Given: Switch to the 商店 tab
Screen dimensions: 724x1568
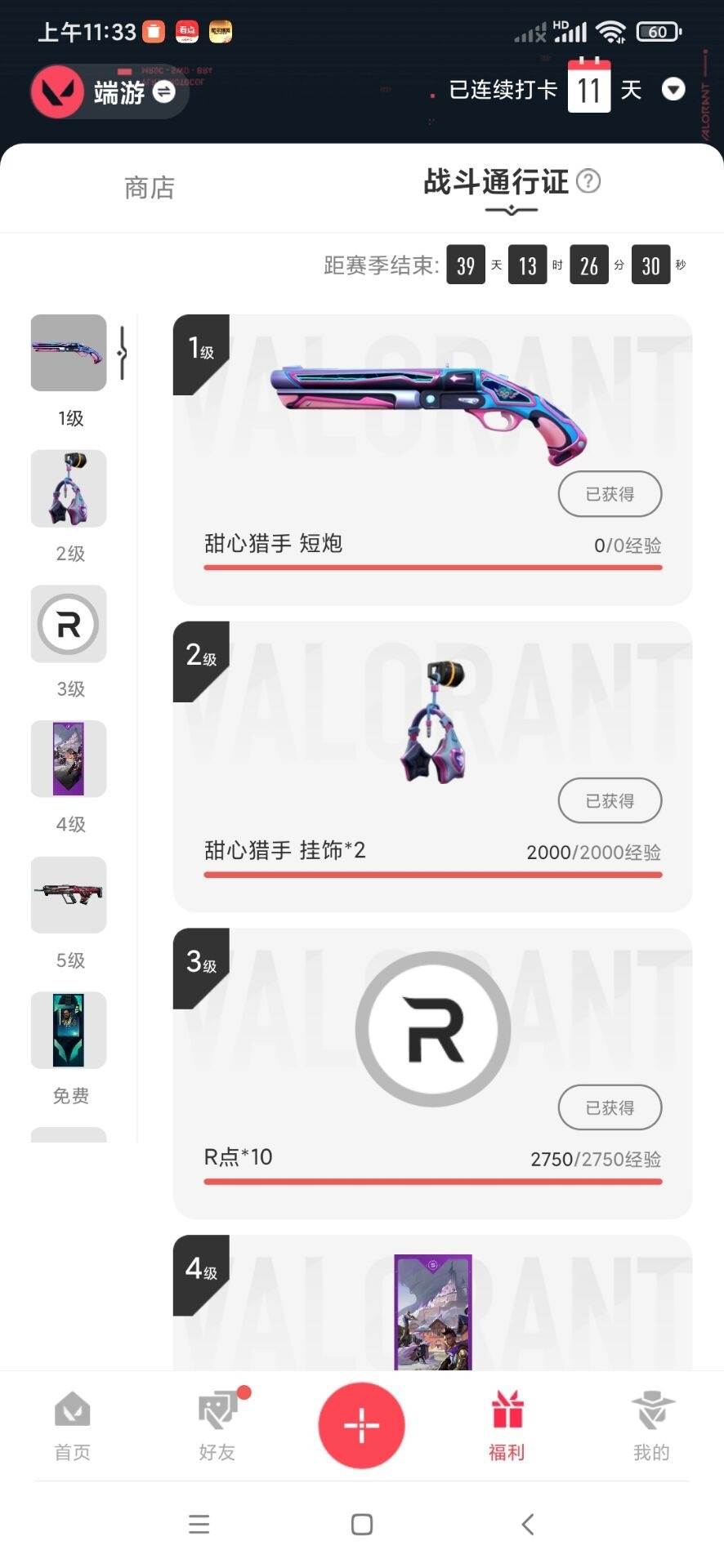Looking at the screenshot, I should tap(150, 188).
